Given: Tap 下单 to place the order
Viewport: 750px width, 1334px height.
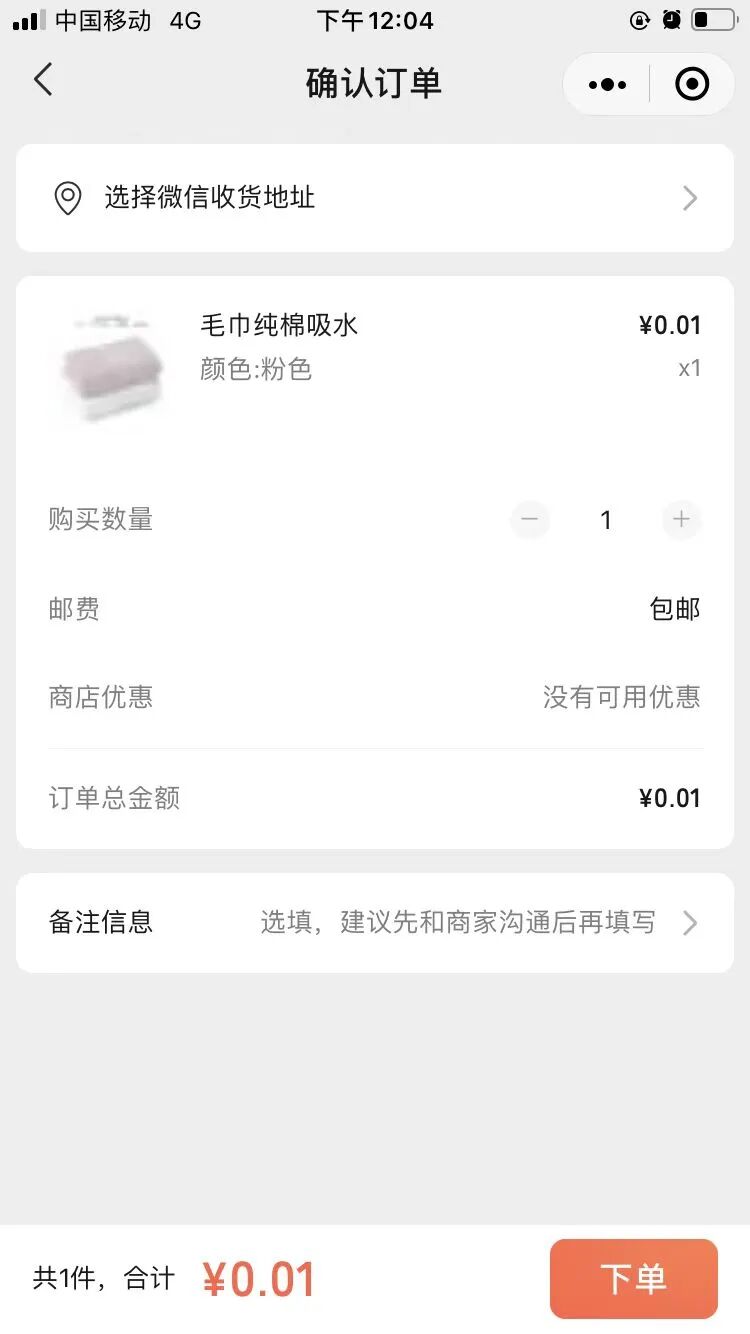Looking at the screenshot, I should [633, 1279].
